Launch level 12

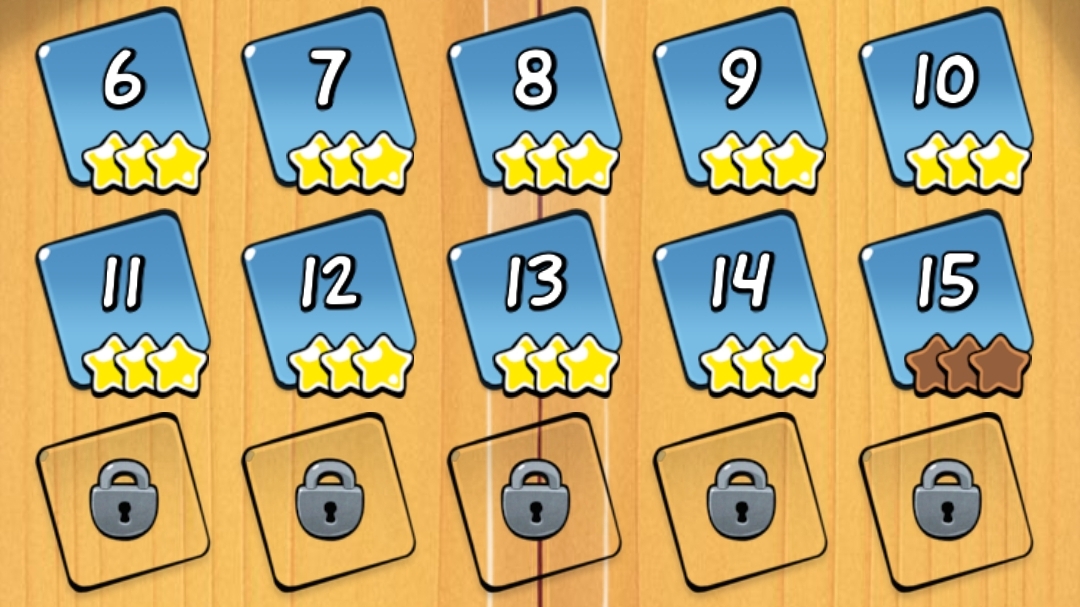point(329,300)
